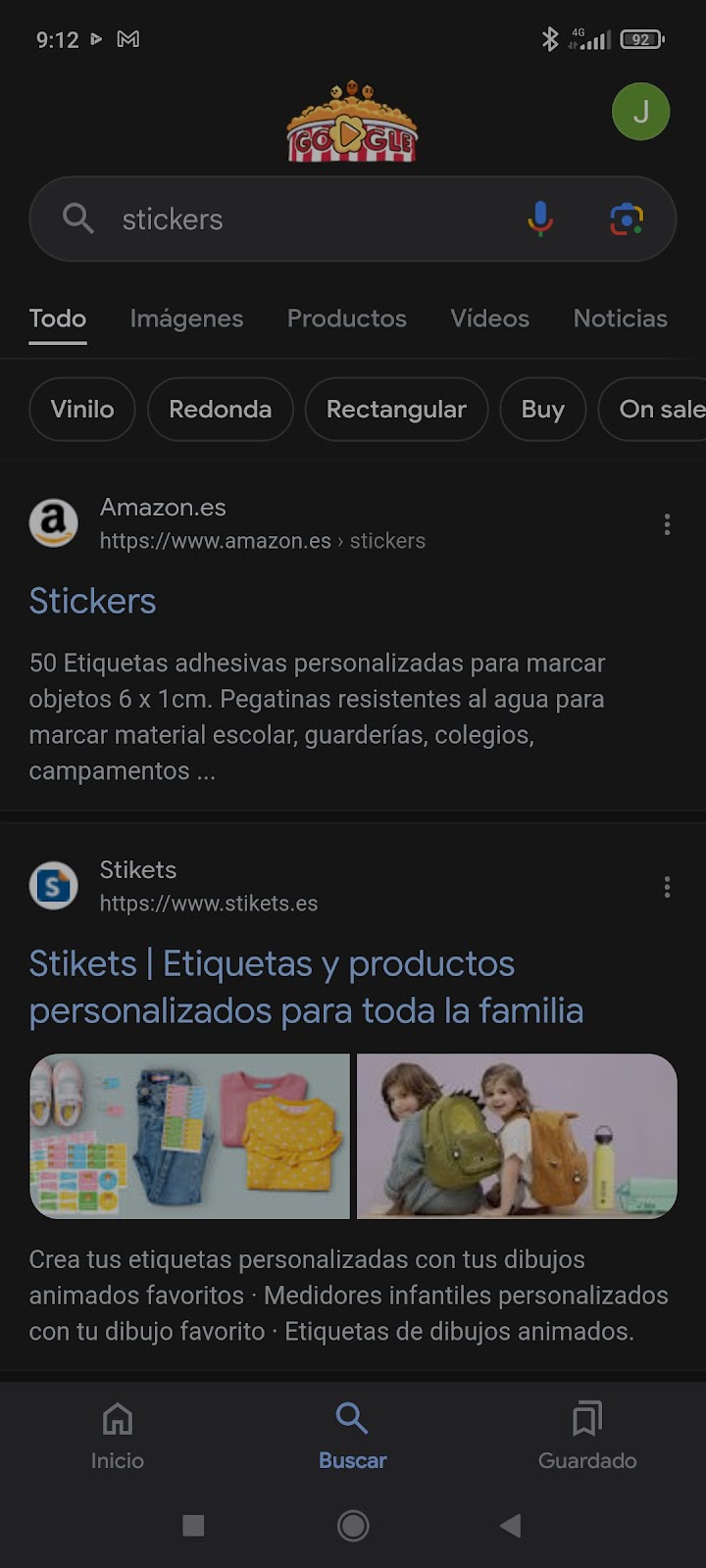Tap the system back button

point(510,1525)
